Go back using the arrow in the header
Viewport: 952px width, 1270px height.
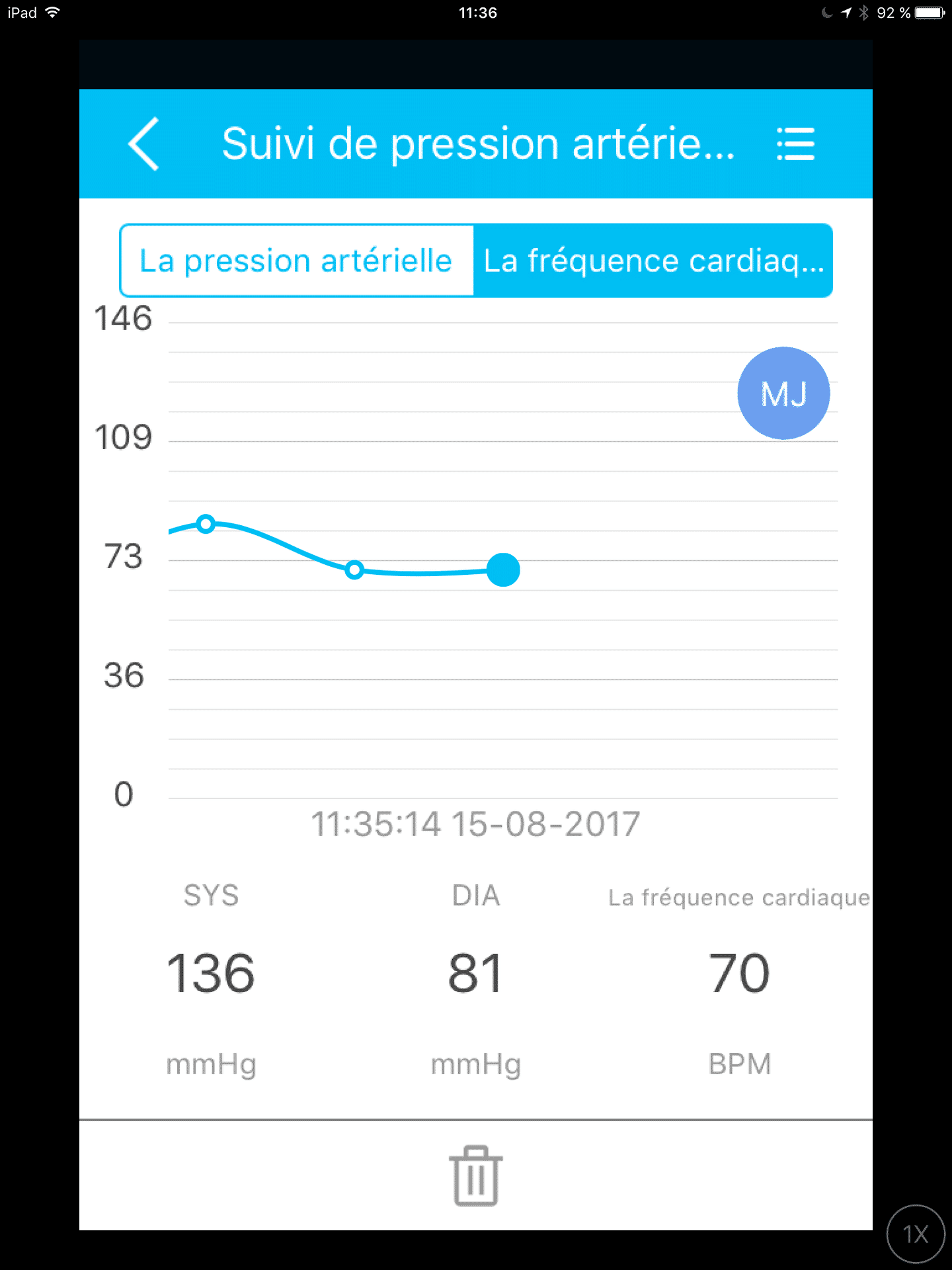[144, 144]
